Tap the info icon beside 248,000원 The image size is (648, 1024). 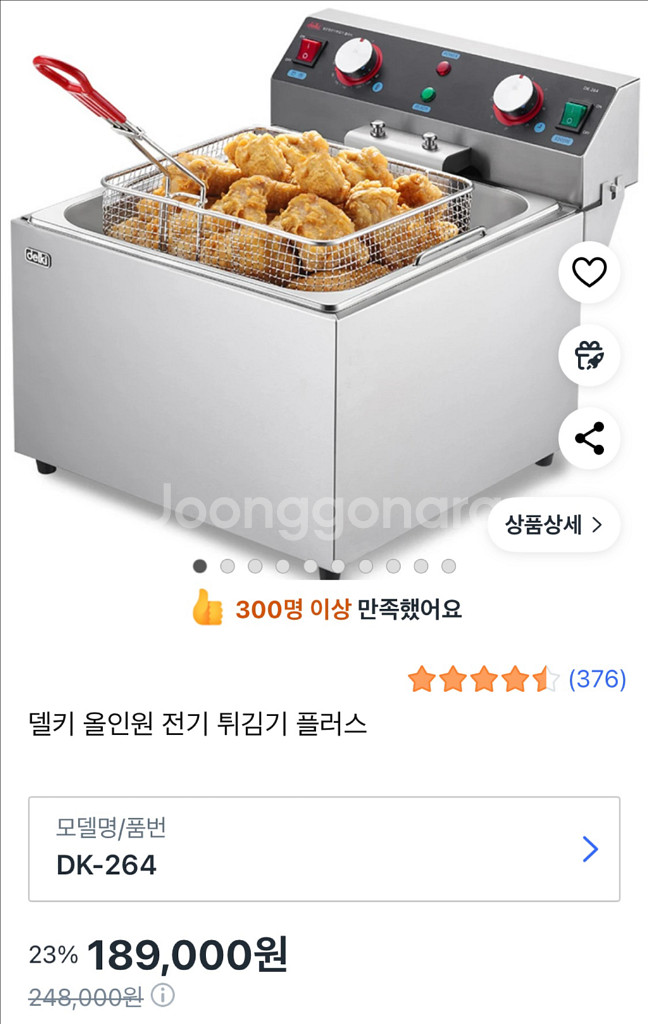tap(163, 996)
